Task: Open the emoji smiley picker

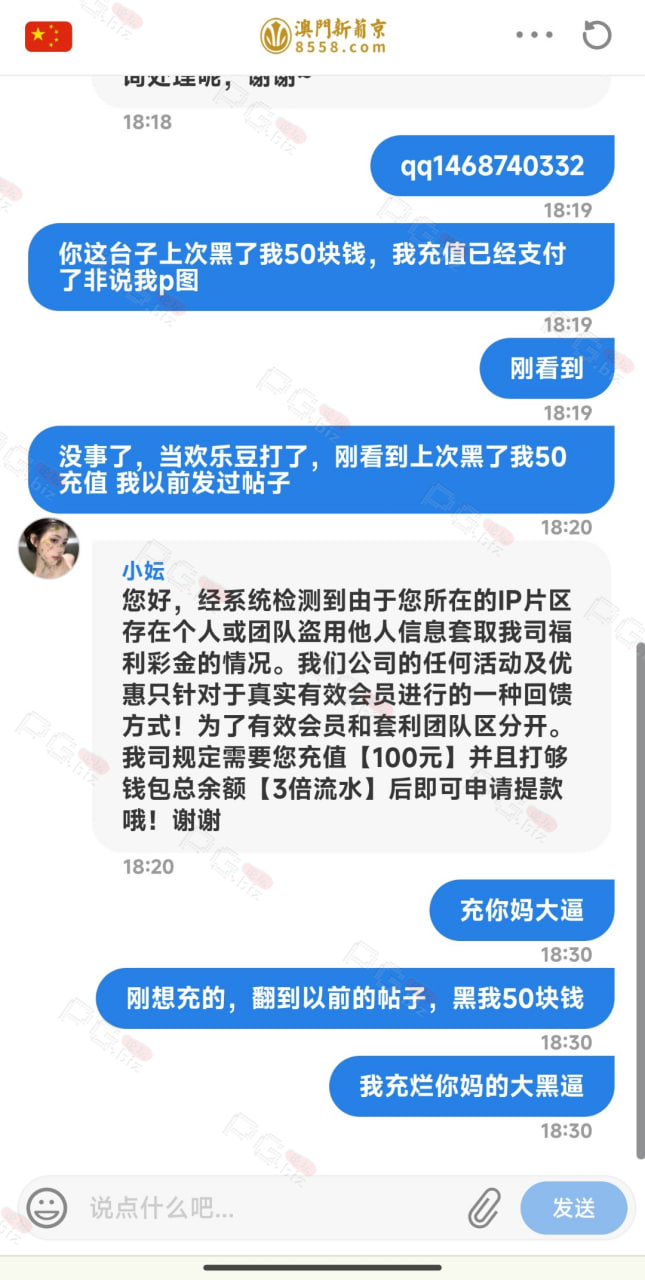Action: 47,1207
